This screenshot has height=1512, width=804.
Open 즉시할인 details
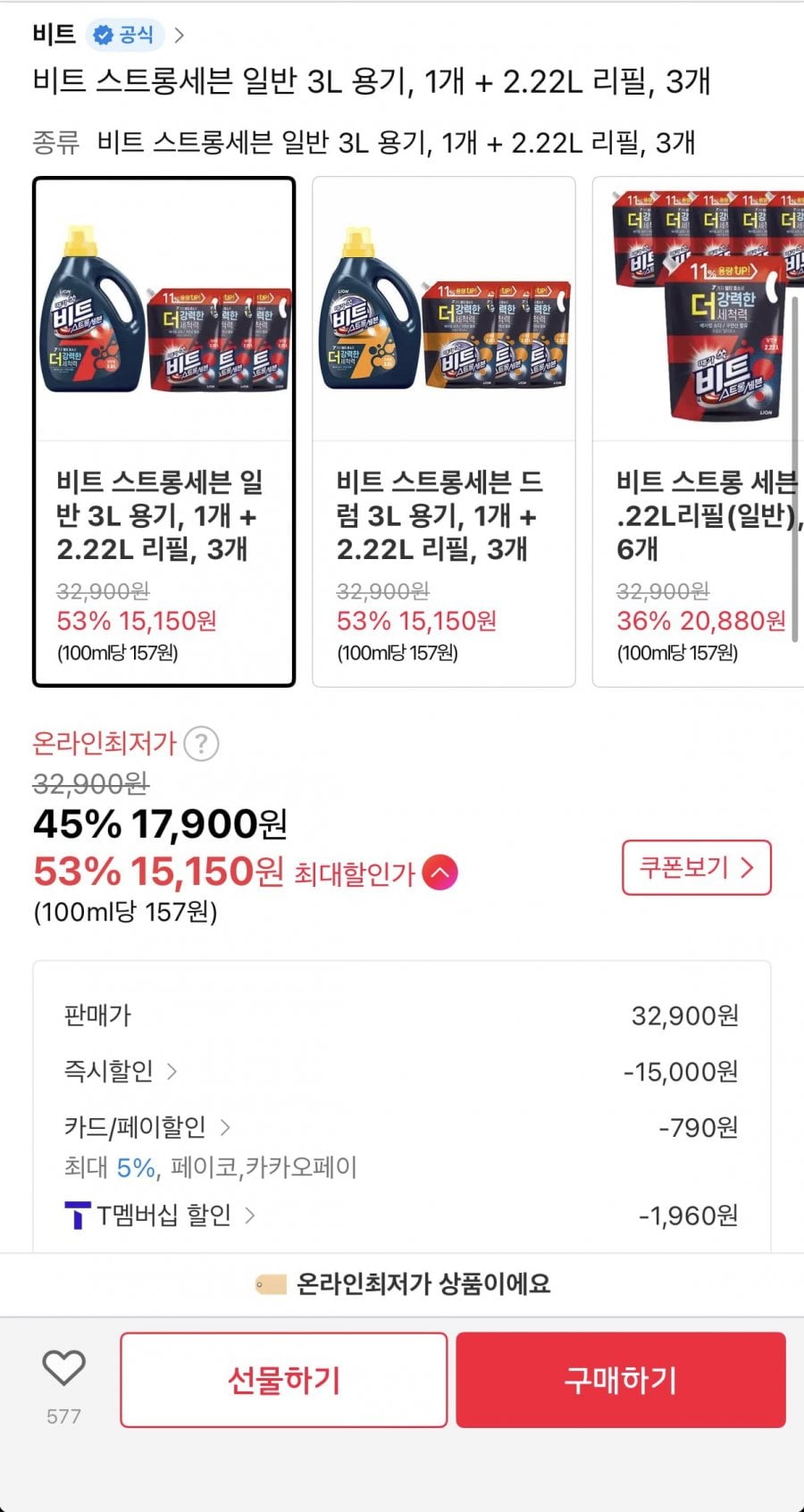pos(120,1071)
